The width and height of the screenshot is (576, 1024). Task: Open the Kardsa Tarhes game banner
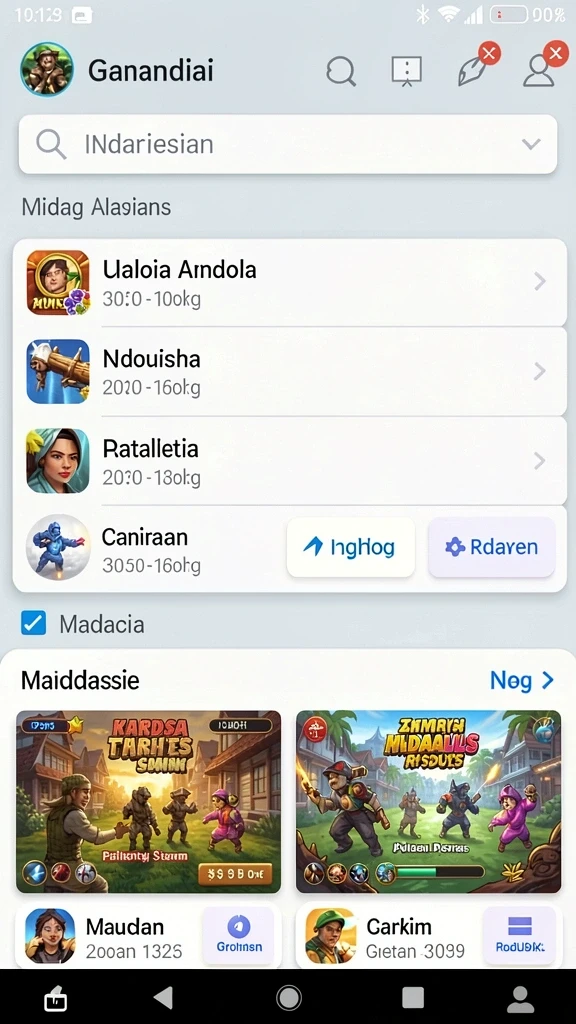(149, 801)
